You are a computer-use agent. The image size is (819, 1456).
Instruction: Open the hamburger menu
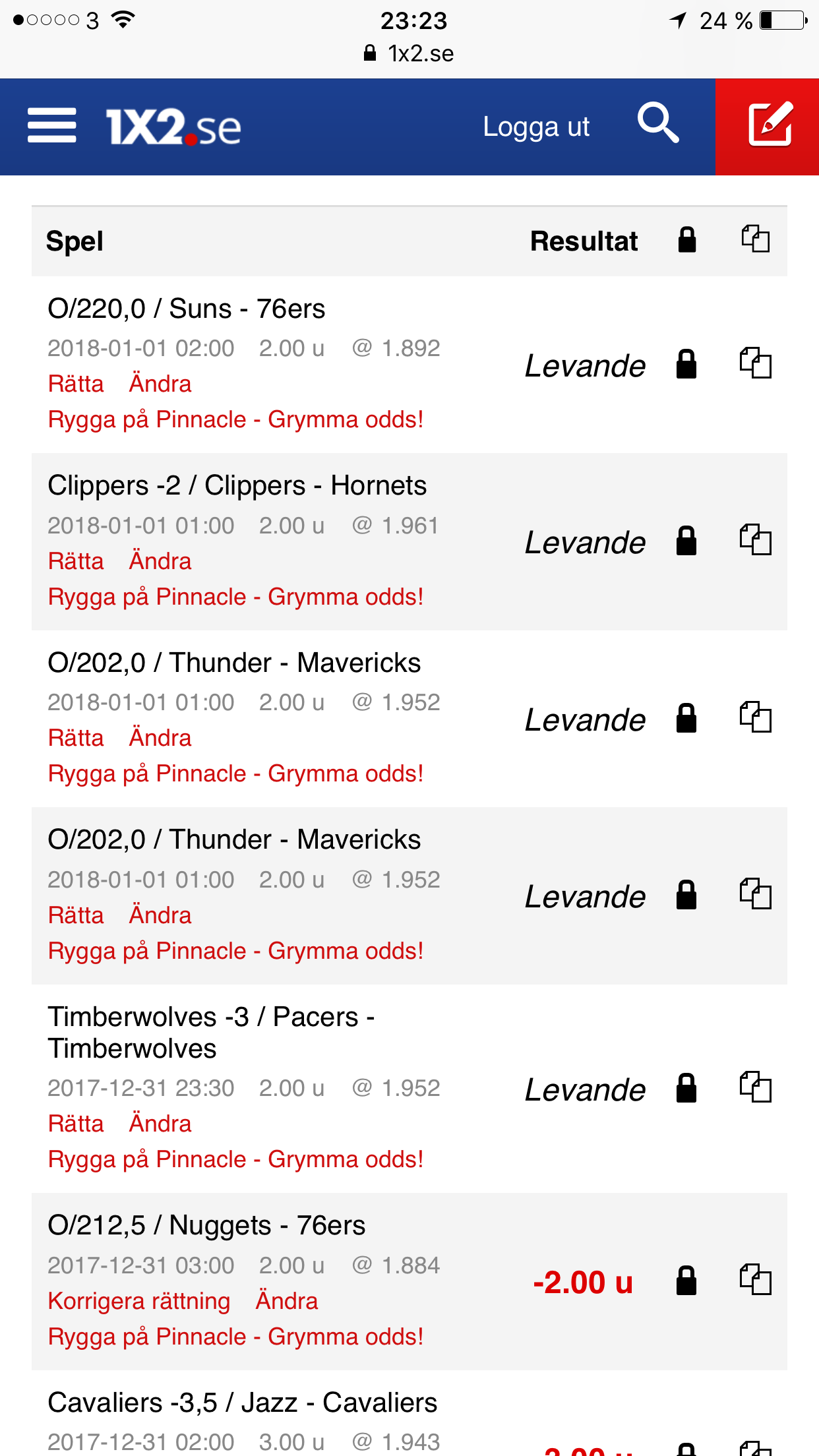51,125
